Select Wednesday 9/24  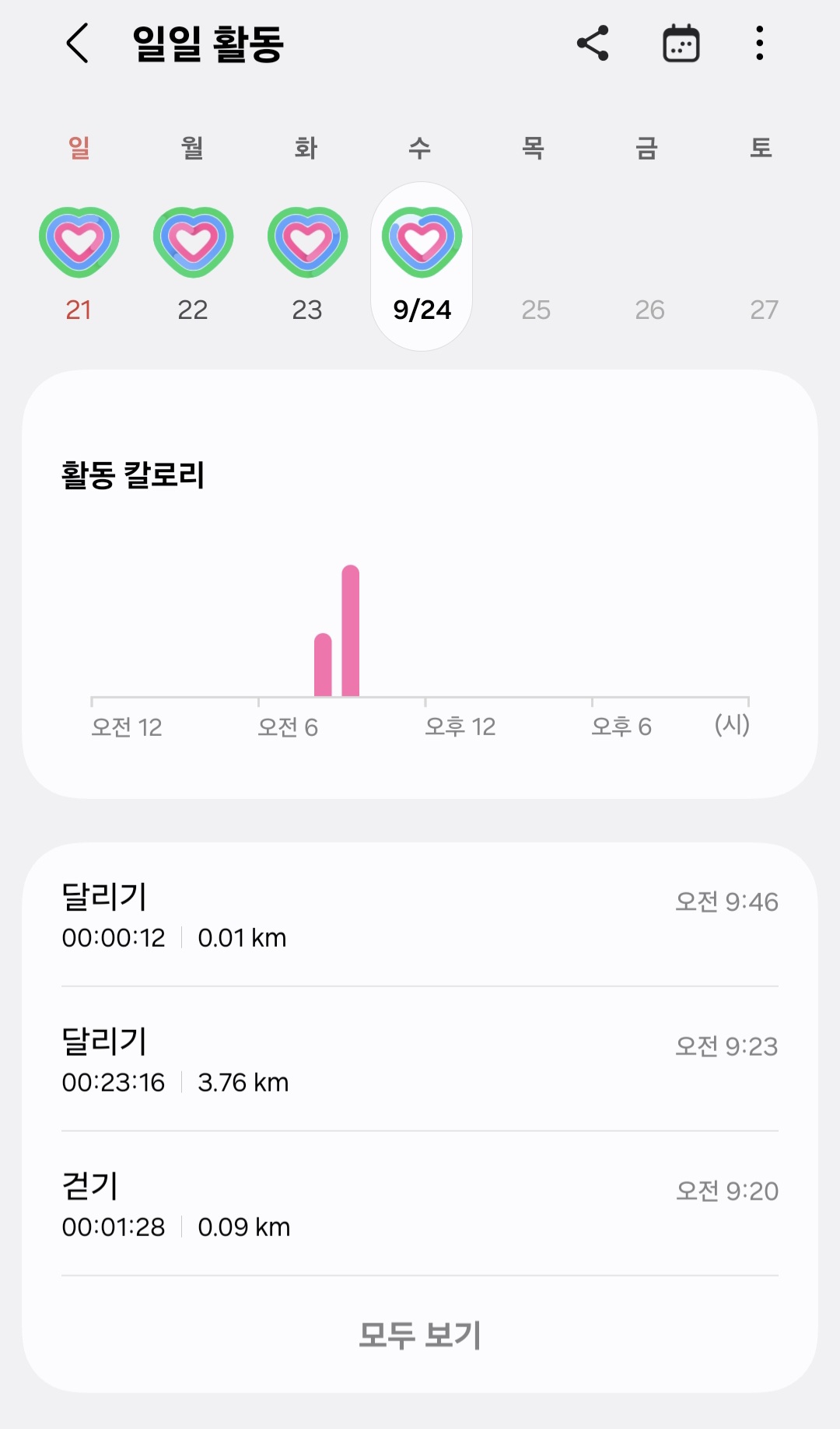point(422,266)
